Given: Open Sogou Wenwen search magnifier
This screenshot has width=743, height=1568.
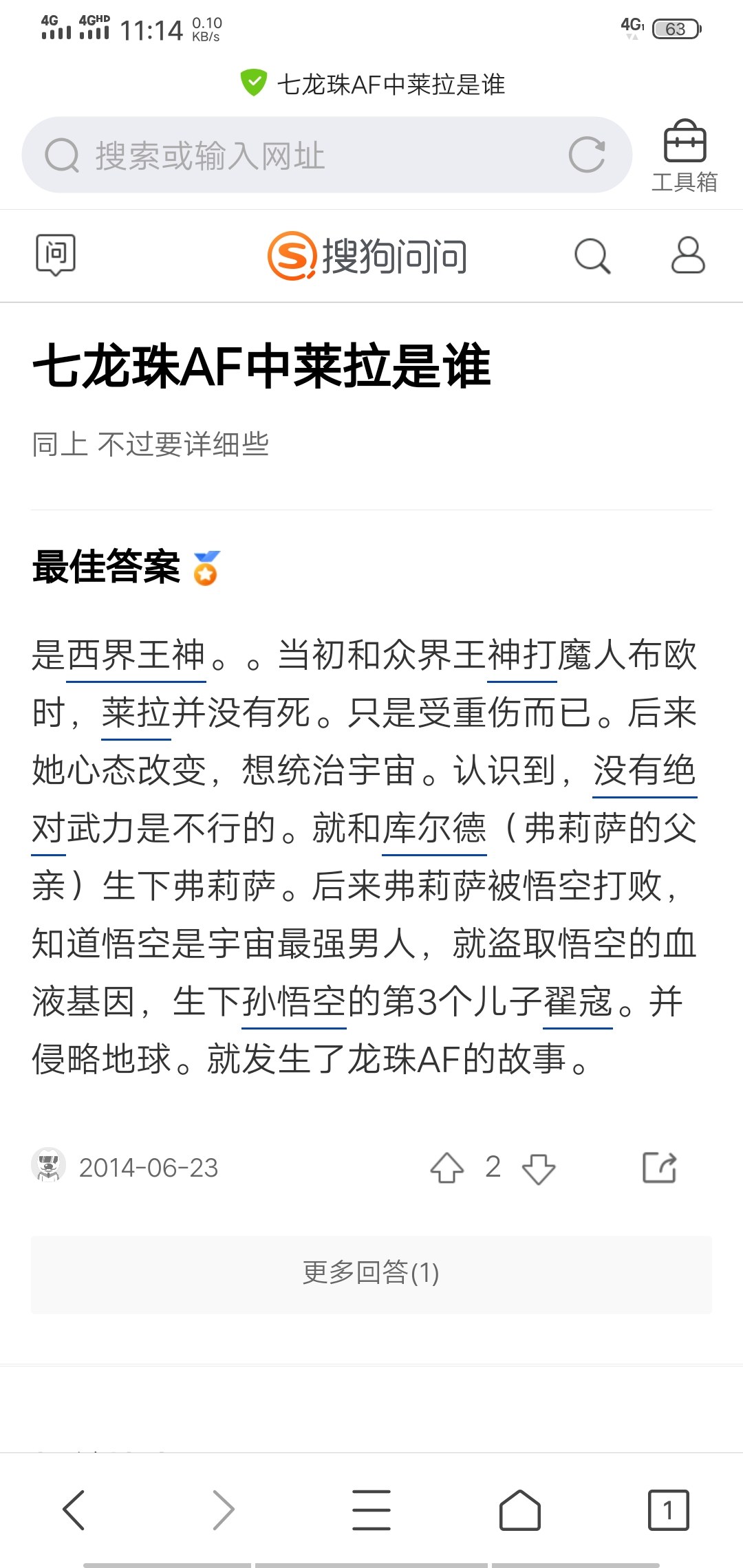Looking at the screenshot, I should tap(592, 256).
